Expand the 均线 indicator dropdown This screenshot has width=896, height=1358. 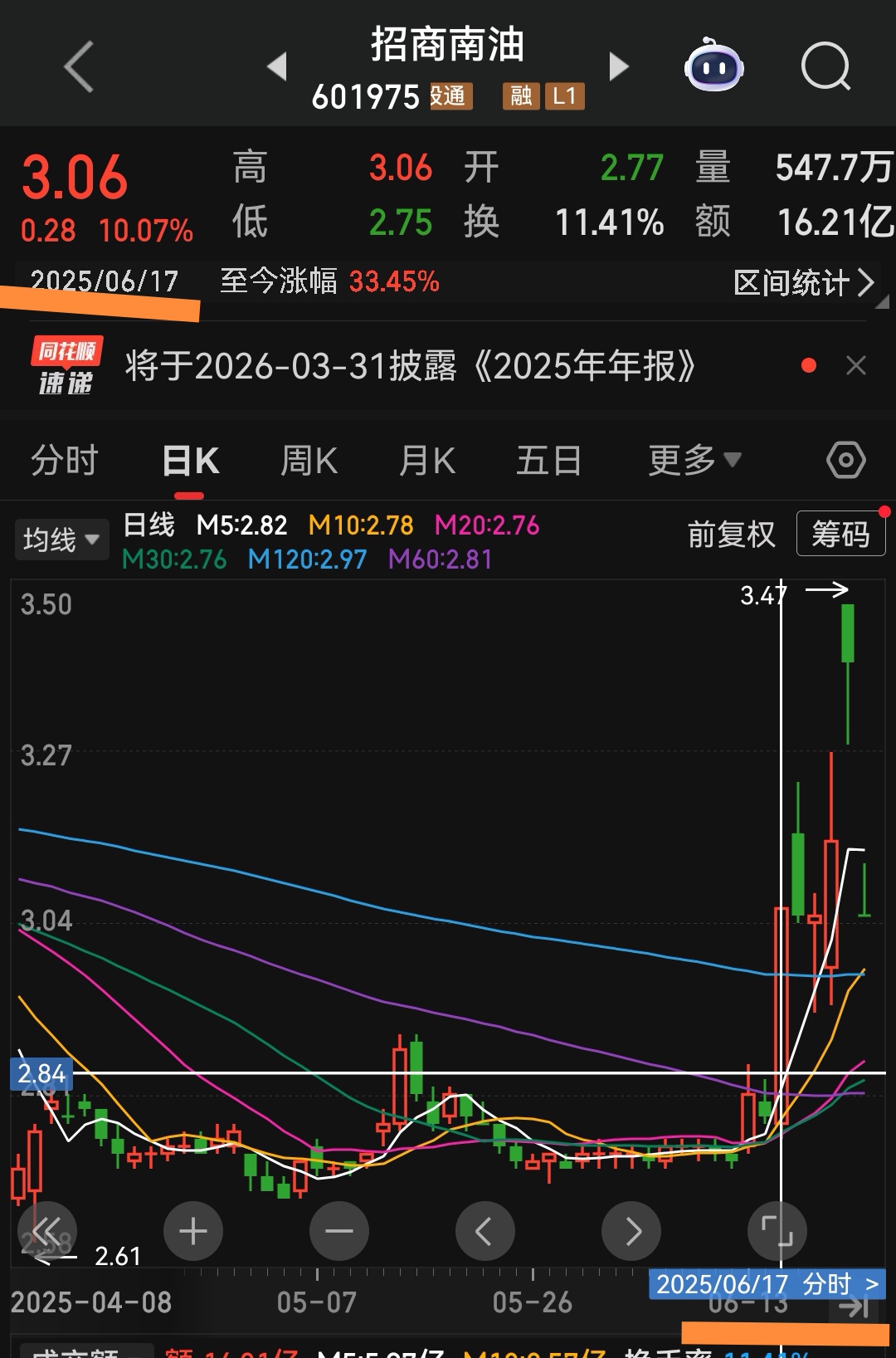tap(61, 540)
